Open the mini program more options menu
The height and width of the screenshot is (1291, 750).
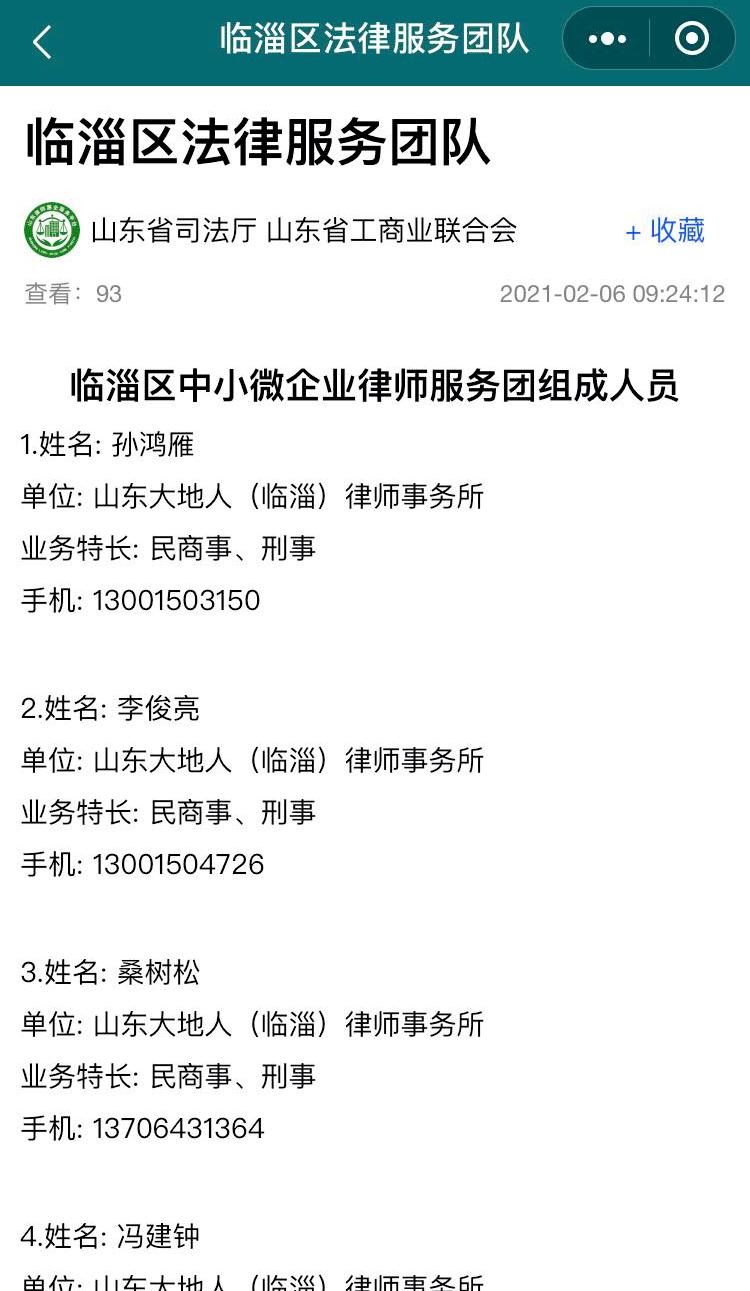click(607, 39)
